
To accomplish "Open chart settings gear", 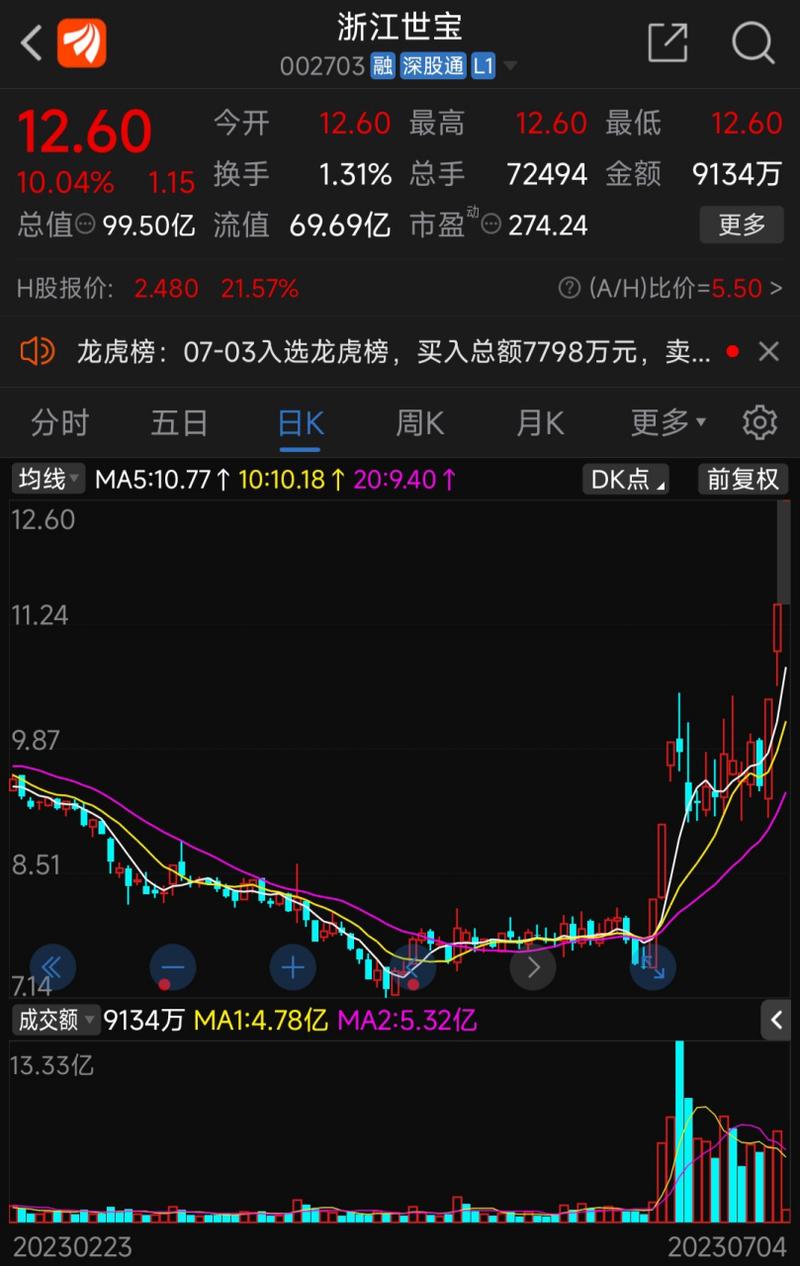I will tap(760, 423).
